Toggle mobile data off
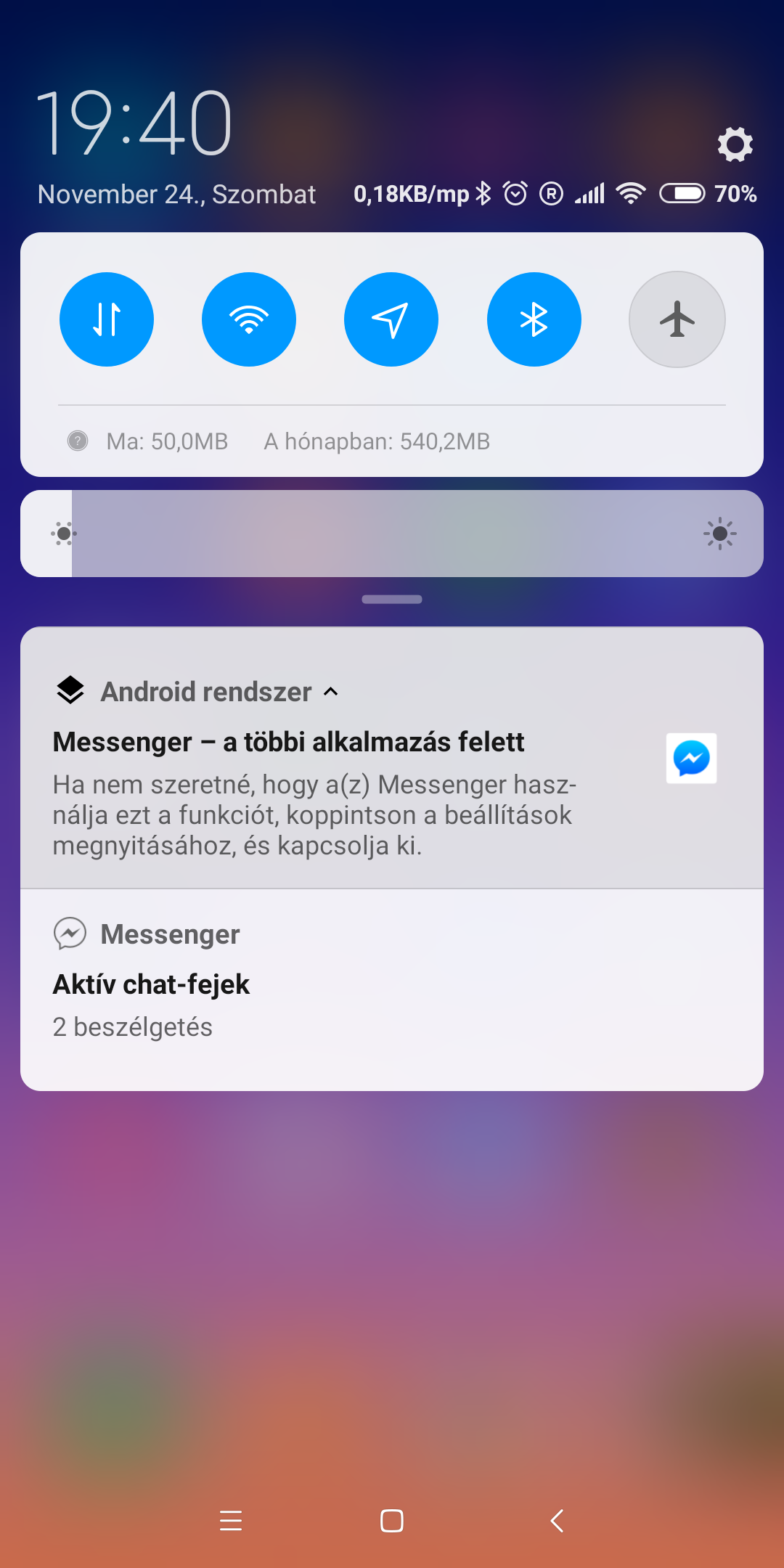784x1568 pixels. (x=107, y=319)
